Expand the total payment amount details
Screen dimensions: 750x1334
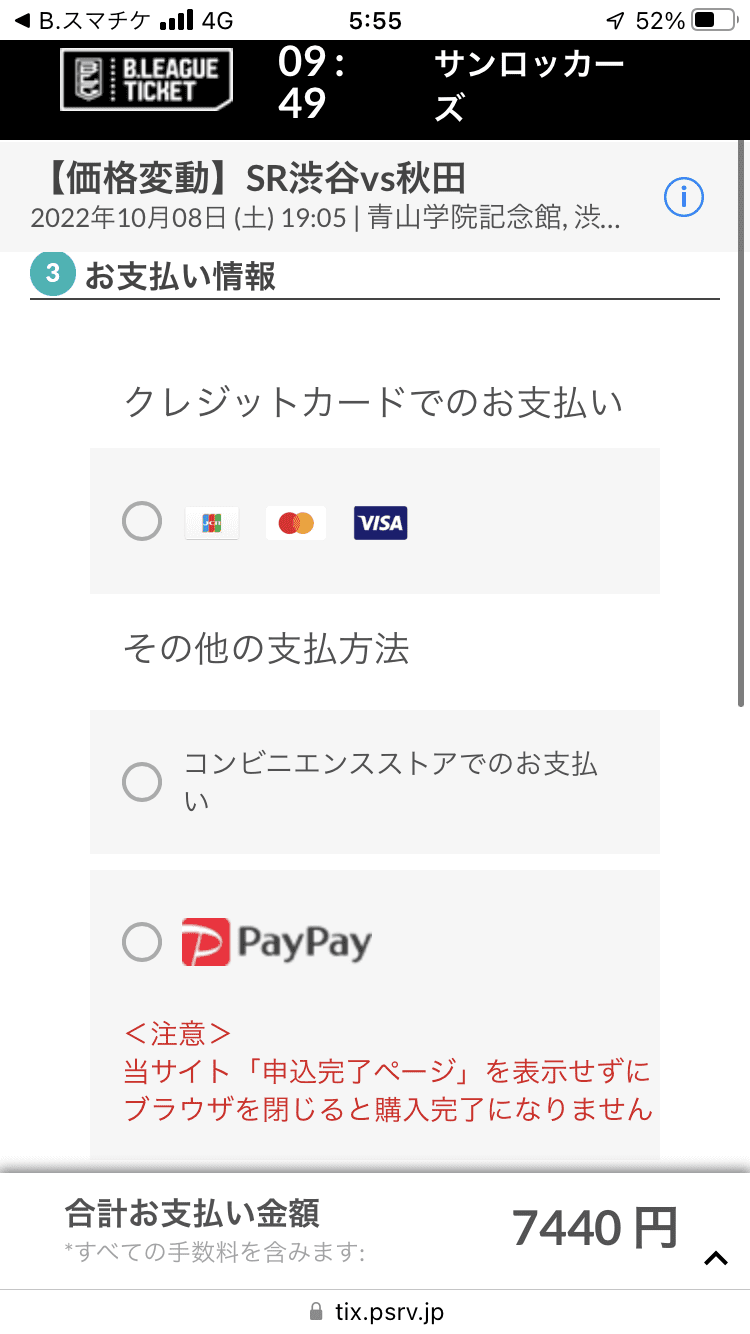716,1259
